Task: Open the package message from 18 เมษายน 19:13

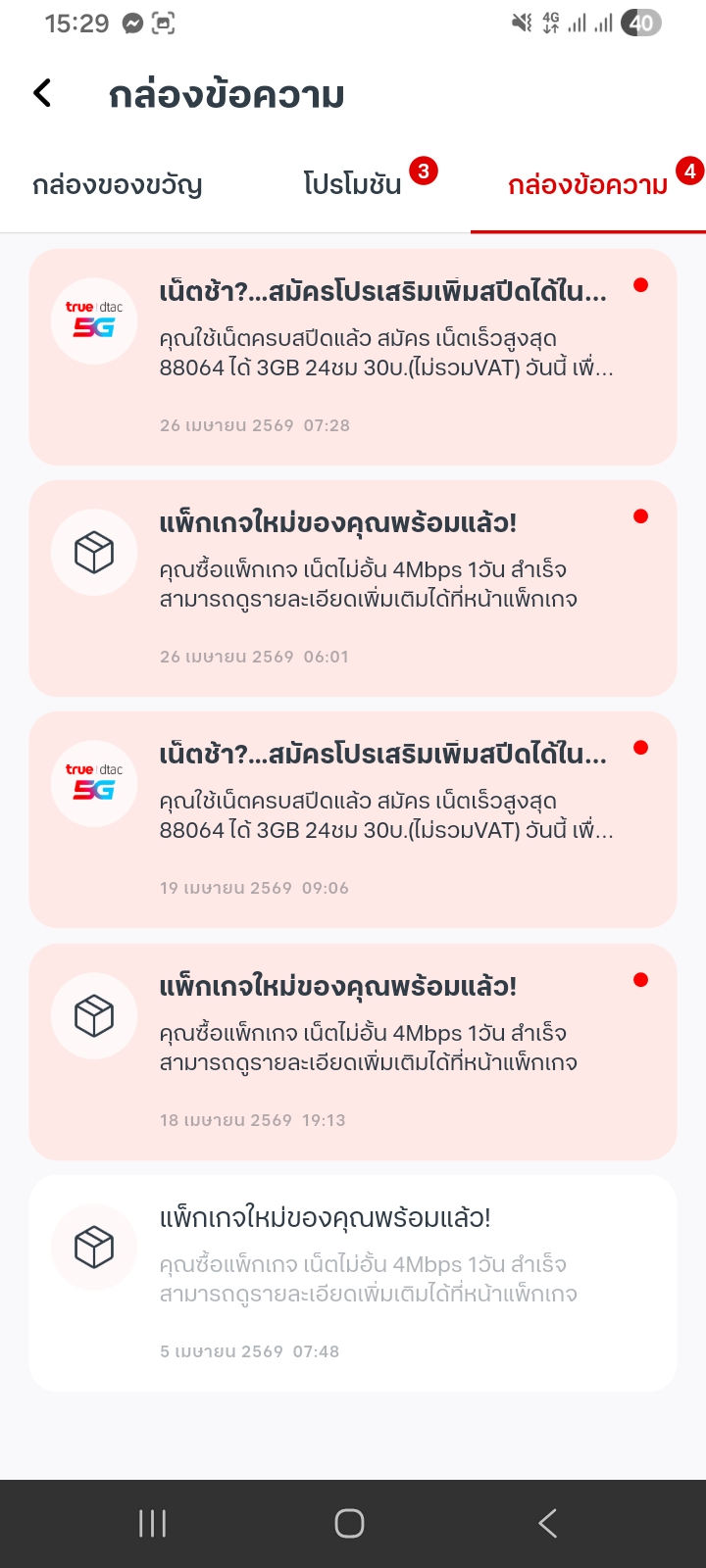Action: (x=353, y=1052)
